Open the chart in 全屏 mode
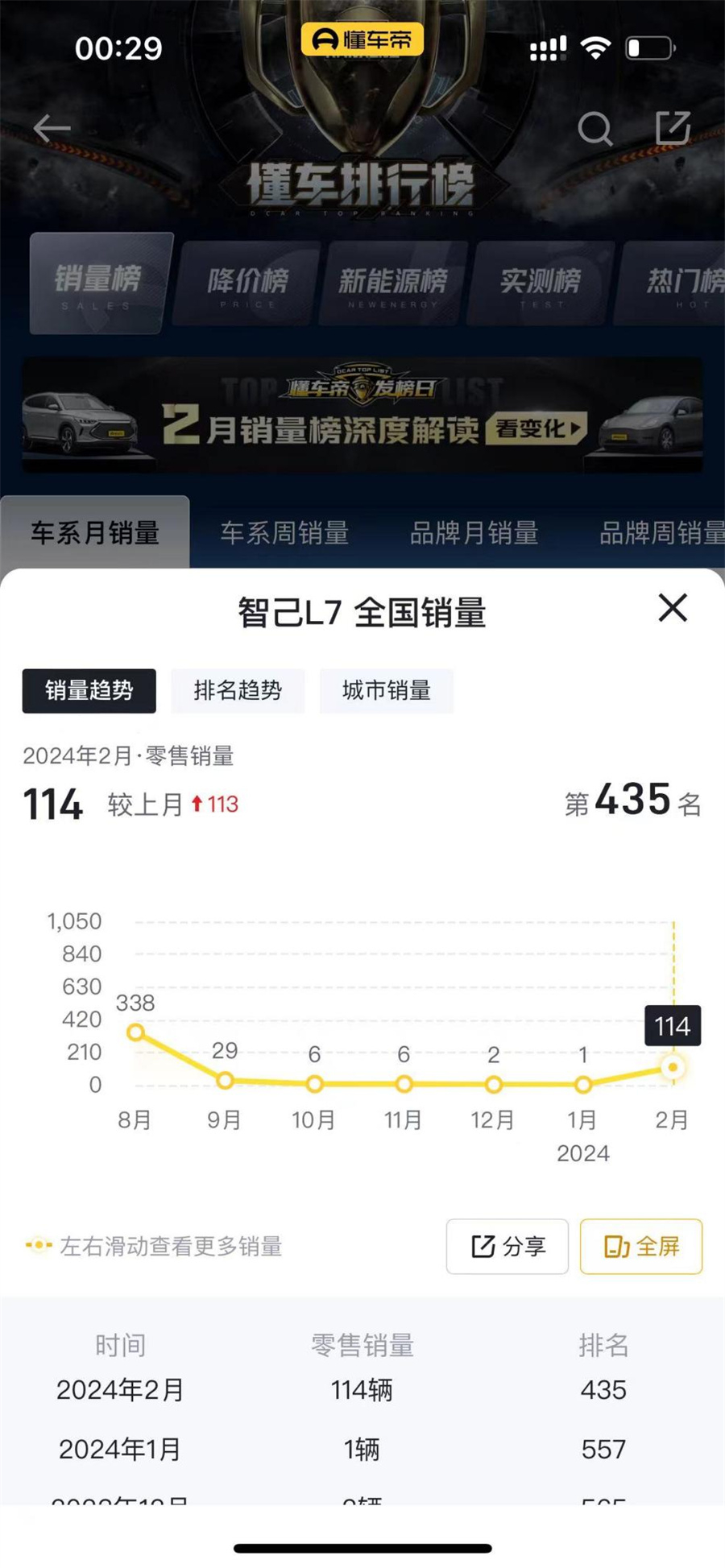 pos(641,1247)
